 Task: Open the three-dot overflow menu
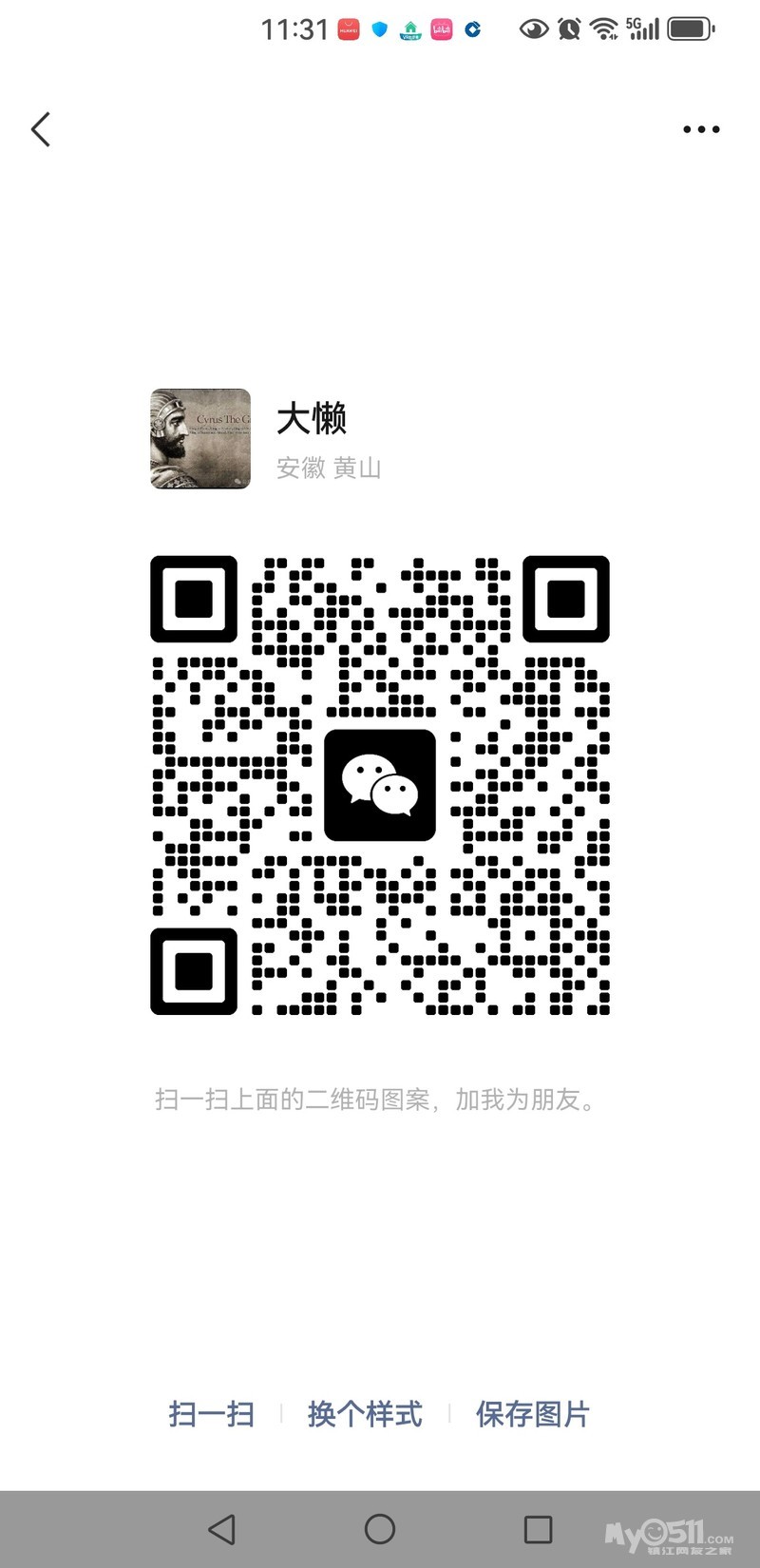pyautogui.click(x=701, y=129)
